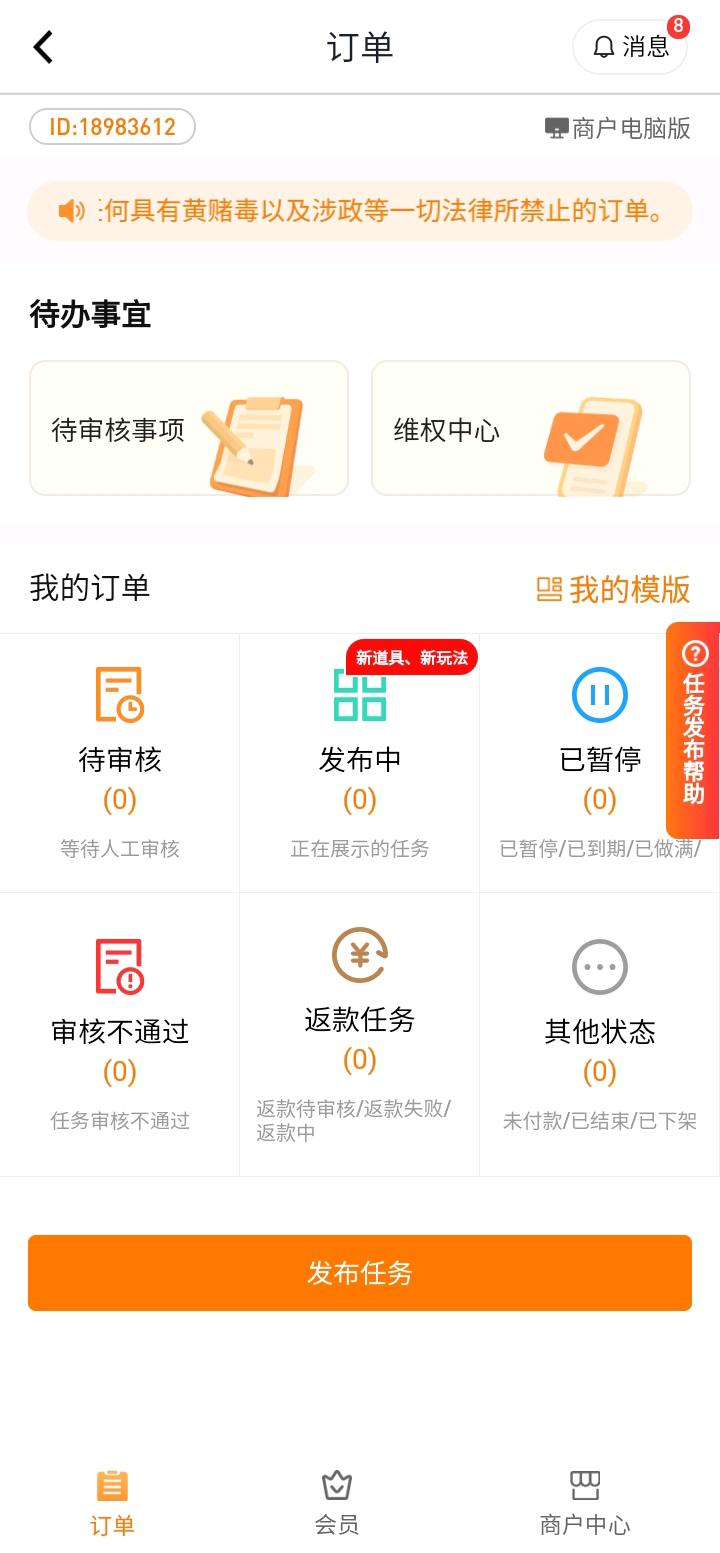Open the 消息 messages button
The image size is (720, 1553).
point(630,47)
